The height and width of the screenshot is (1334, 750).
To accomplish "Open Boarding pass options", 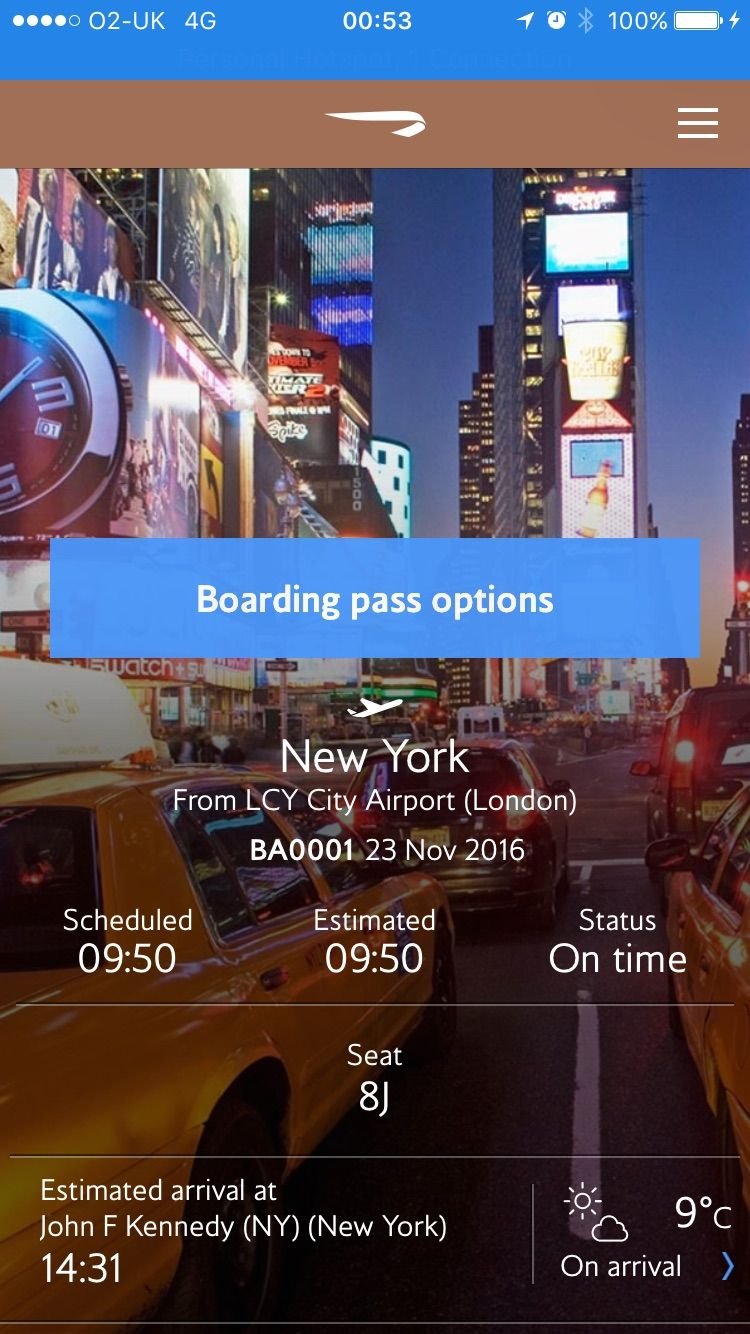I will tap(375, 599).
